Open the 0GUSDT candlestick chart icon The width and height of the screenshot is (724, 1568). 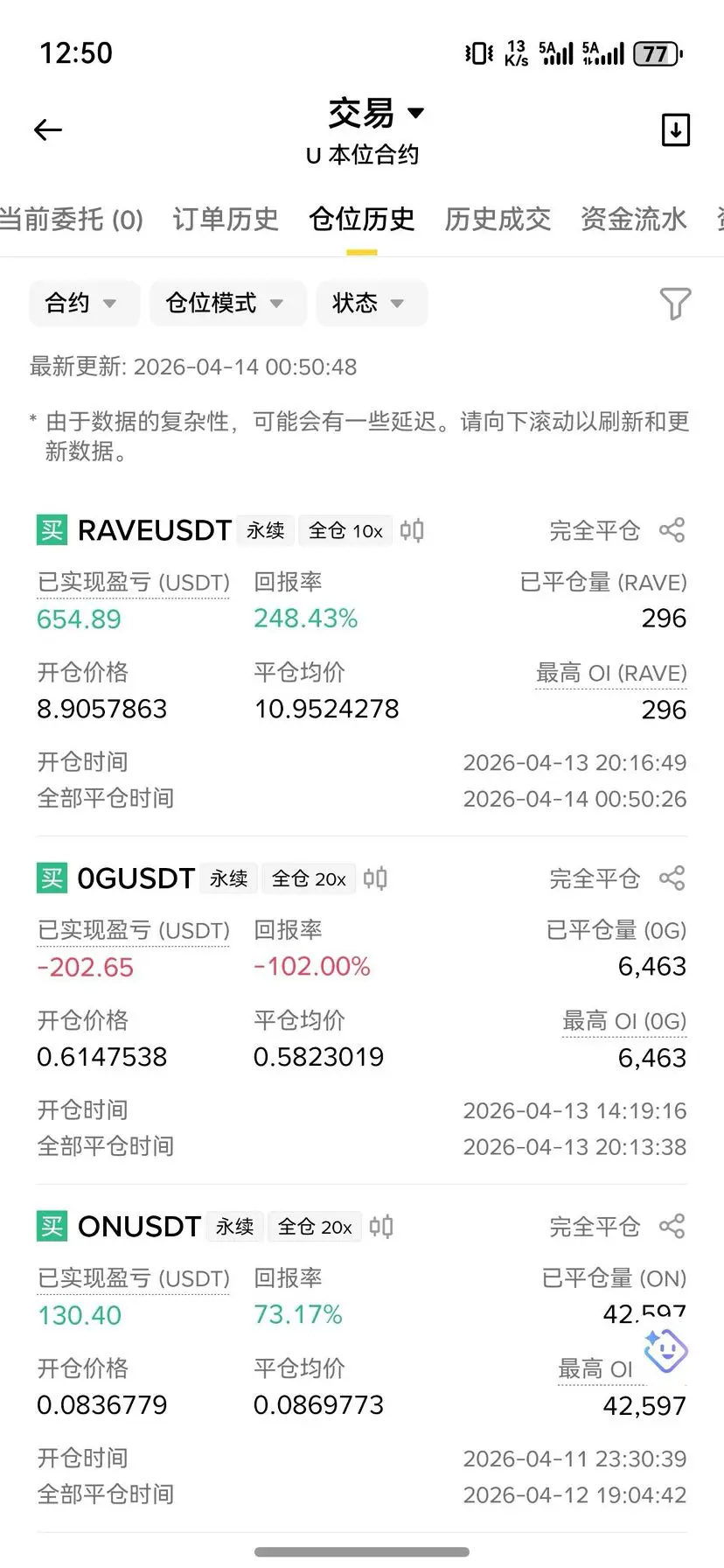(375, 878)
